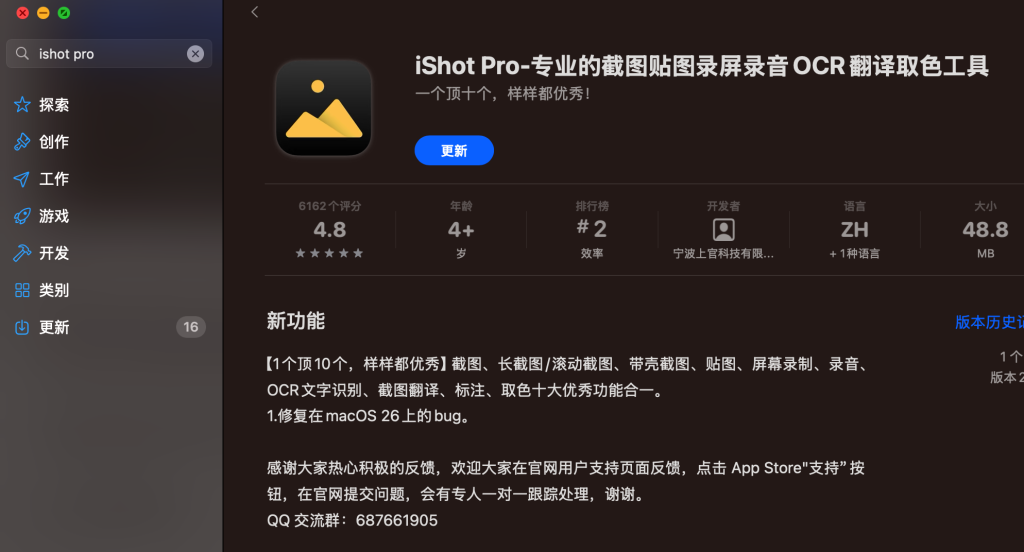This screenshot has width=1024, height=552.
Task: Close the window with the red button
Action: coord(23,13)
